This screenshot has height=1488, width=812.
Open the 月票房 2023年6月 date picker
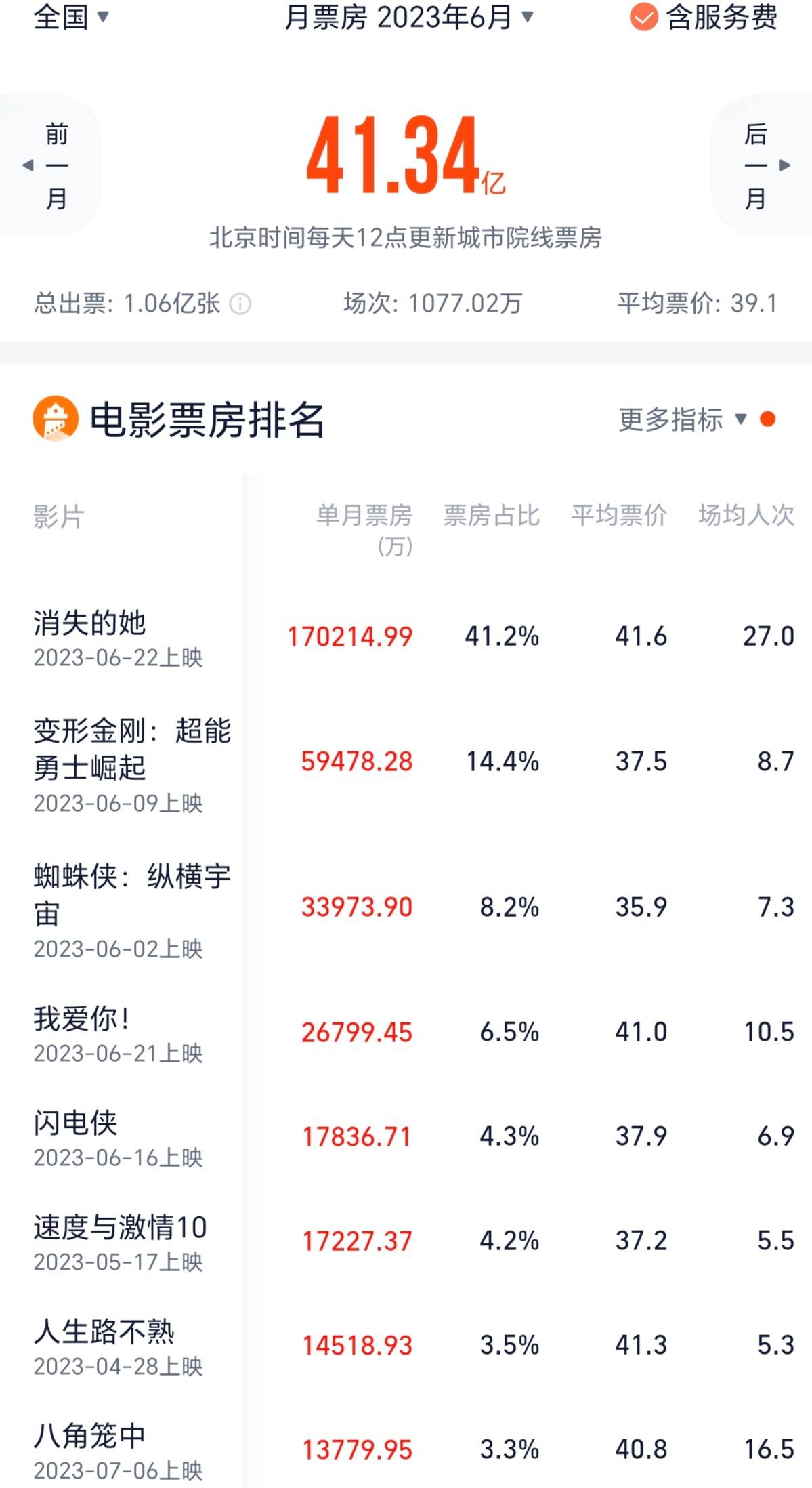[x=408, y=17]
